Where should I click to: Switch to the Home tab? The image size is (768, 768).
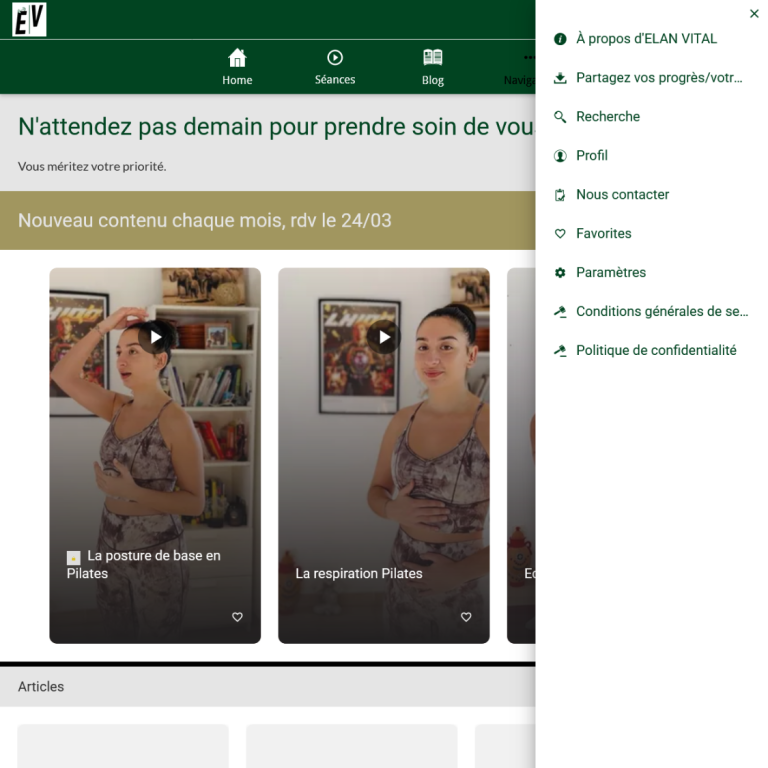pos(237,67)
